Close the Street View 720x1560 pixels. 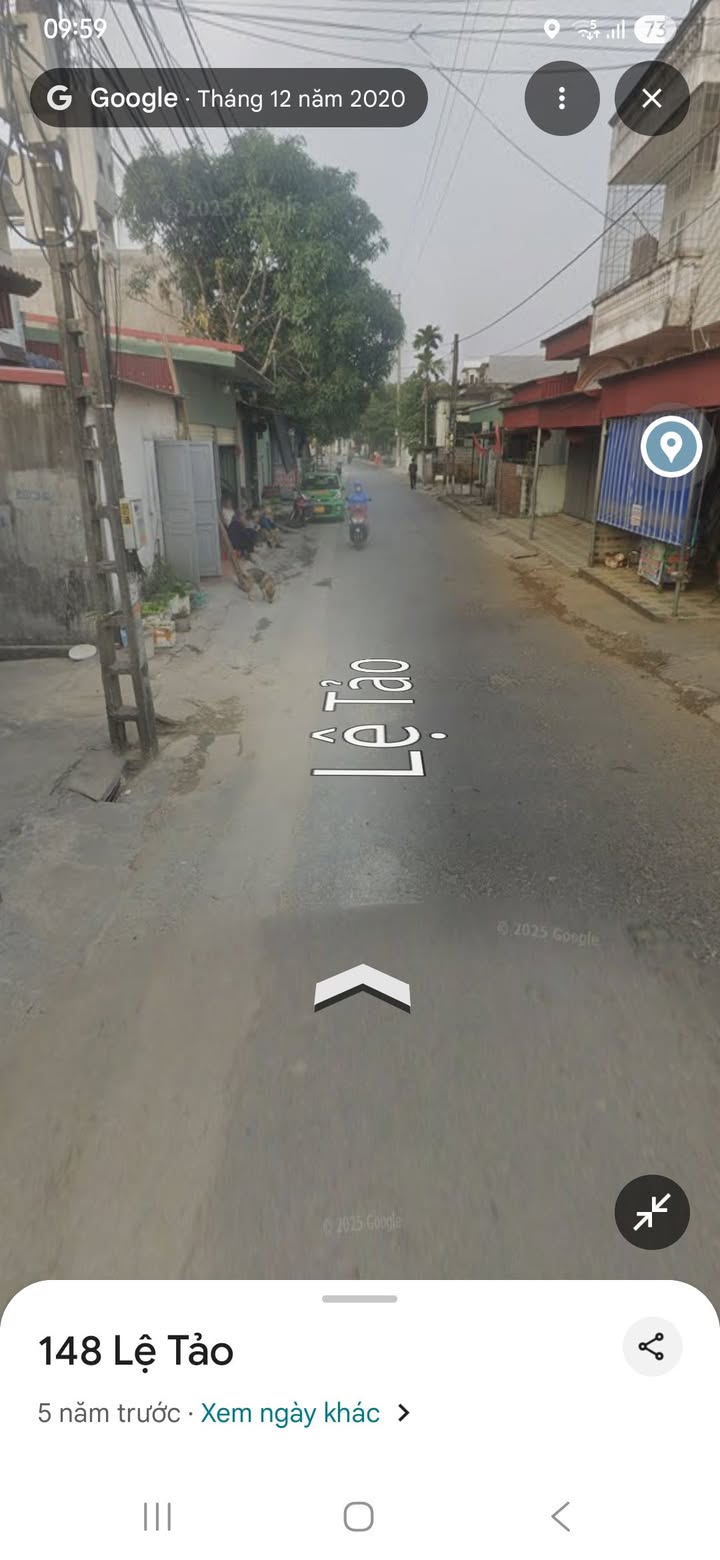point(652,98)
